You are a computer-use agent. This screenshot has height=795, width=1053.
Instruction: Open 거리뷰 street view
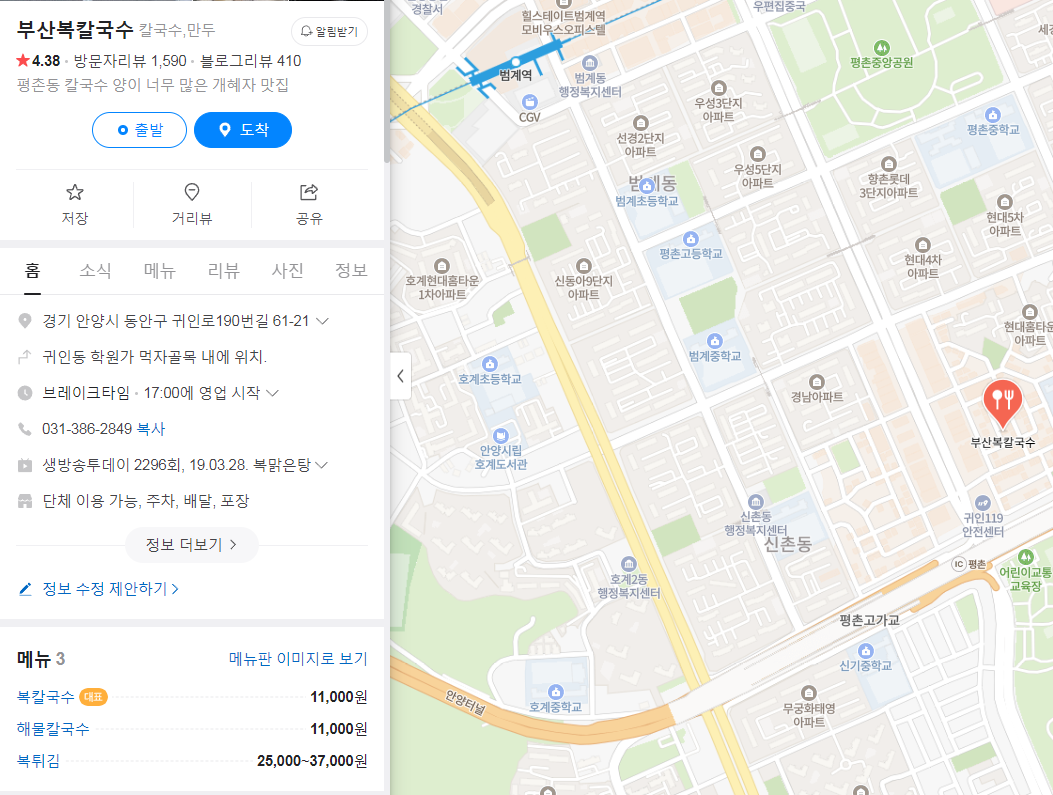192,204
